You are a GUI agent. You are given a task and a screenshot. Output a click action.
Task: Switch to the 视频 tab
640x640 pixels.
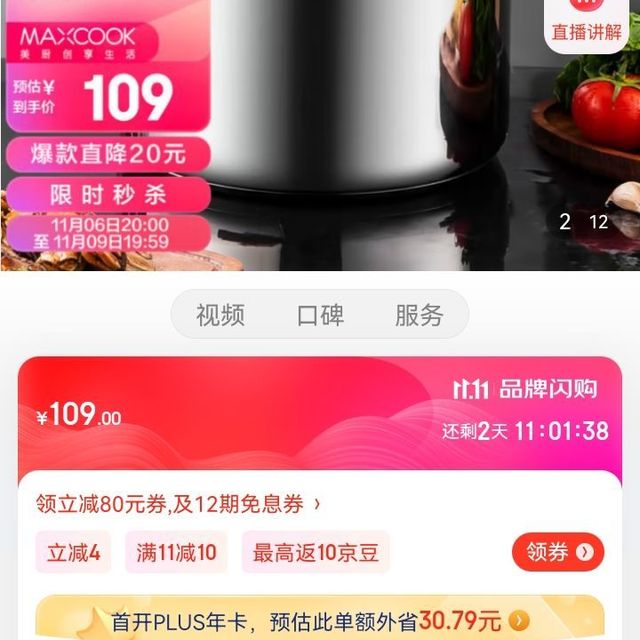(220, 315)
